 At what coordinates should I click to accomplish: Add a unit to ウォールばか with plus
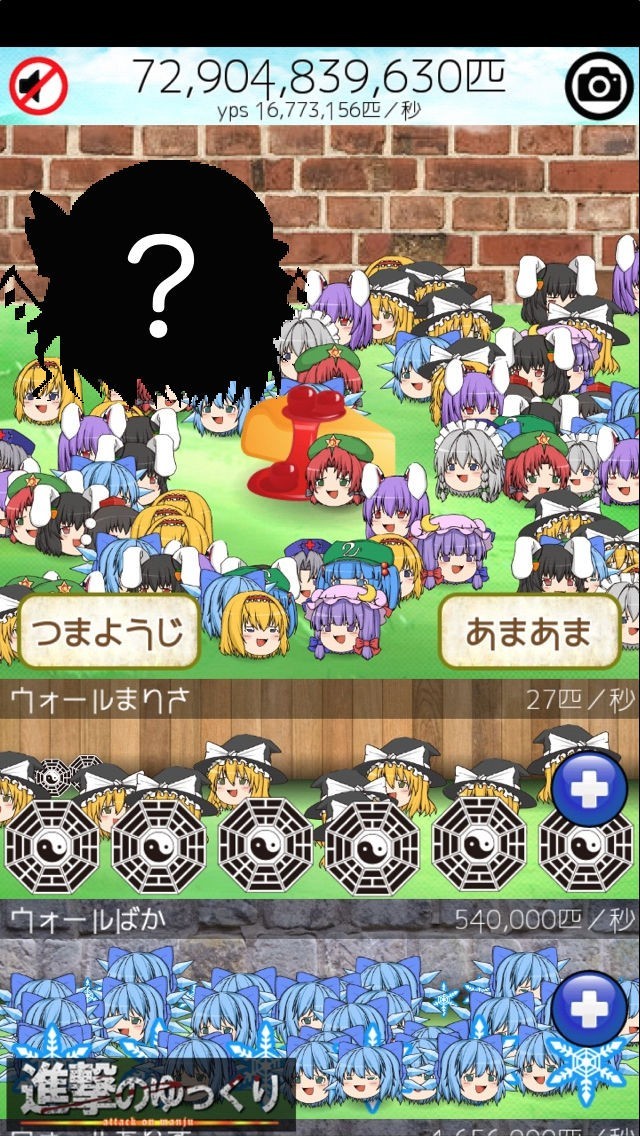pos(589,1008)
